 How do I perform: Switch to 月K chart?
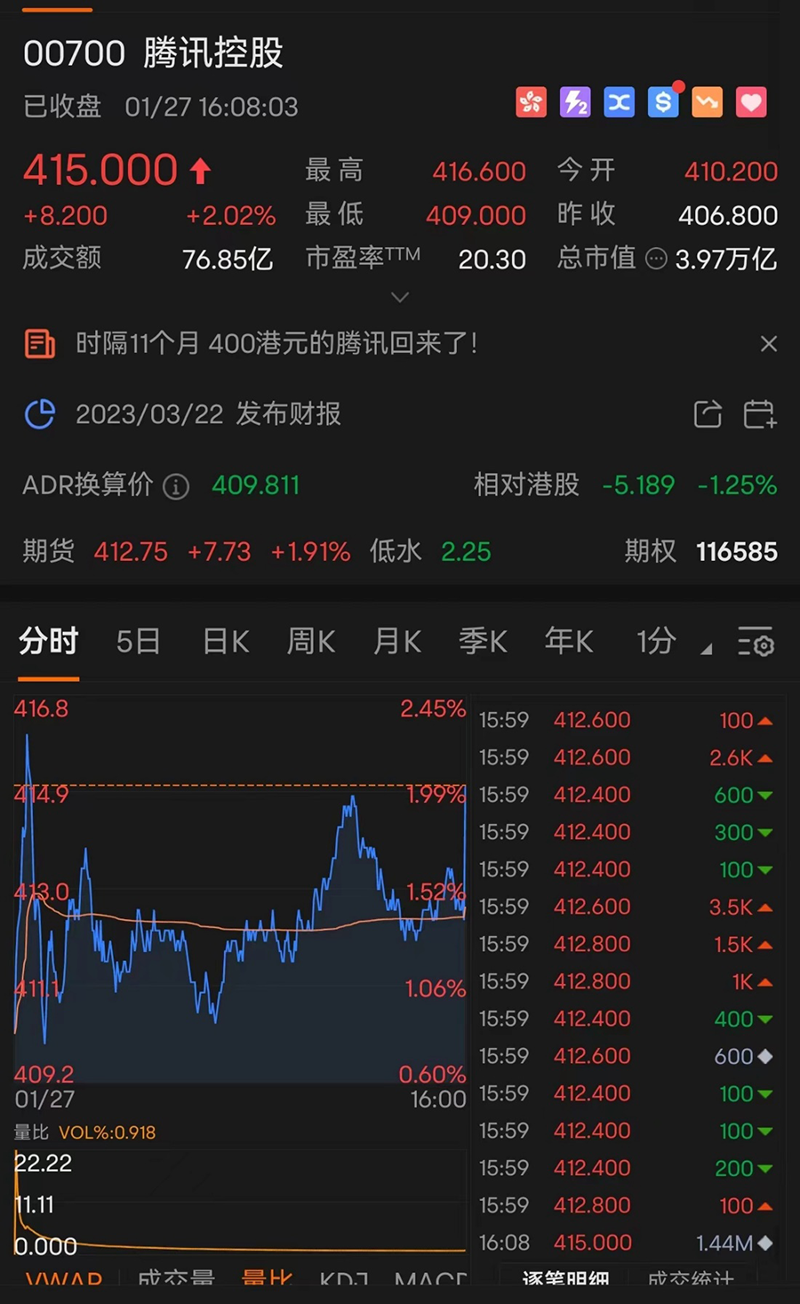[x=397, y=641]
